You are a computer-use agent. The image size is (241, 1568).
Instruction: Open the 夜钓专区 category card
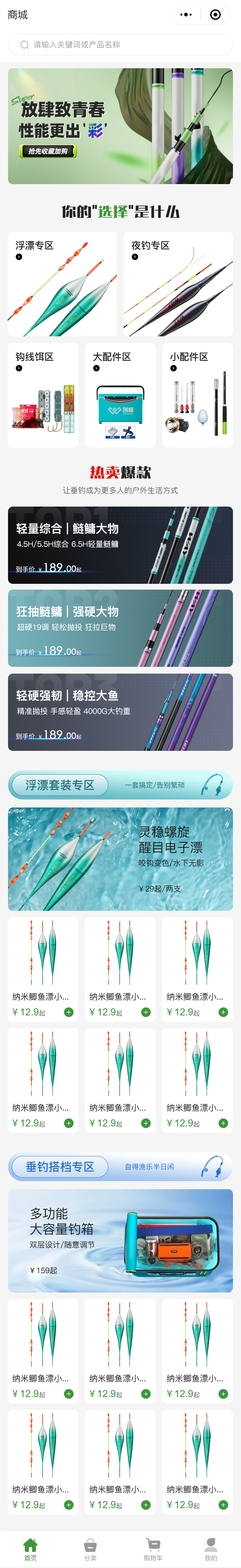point(178,284)
